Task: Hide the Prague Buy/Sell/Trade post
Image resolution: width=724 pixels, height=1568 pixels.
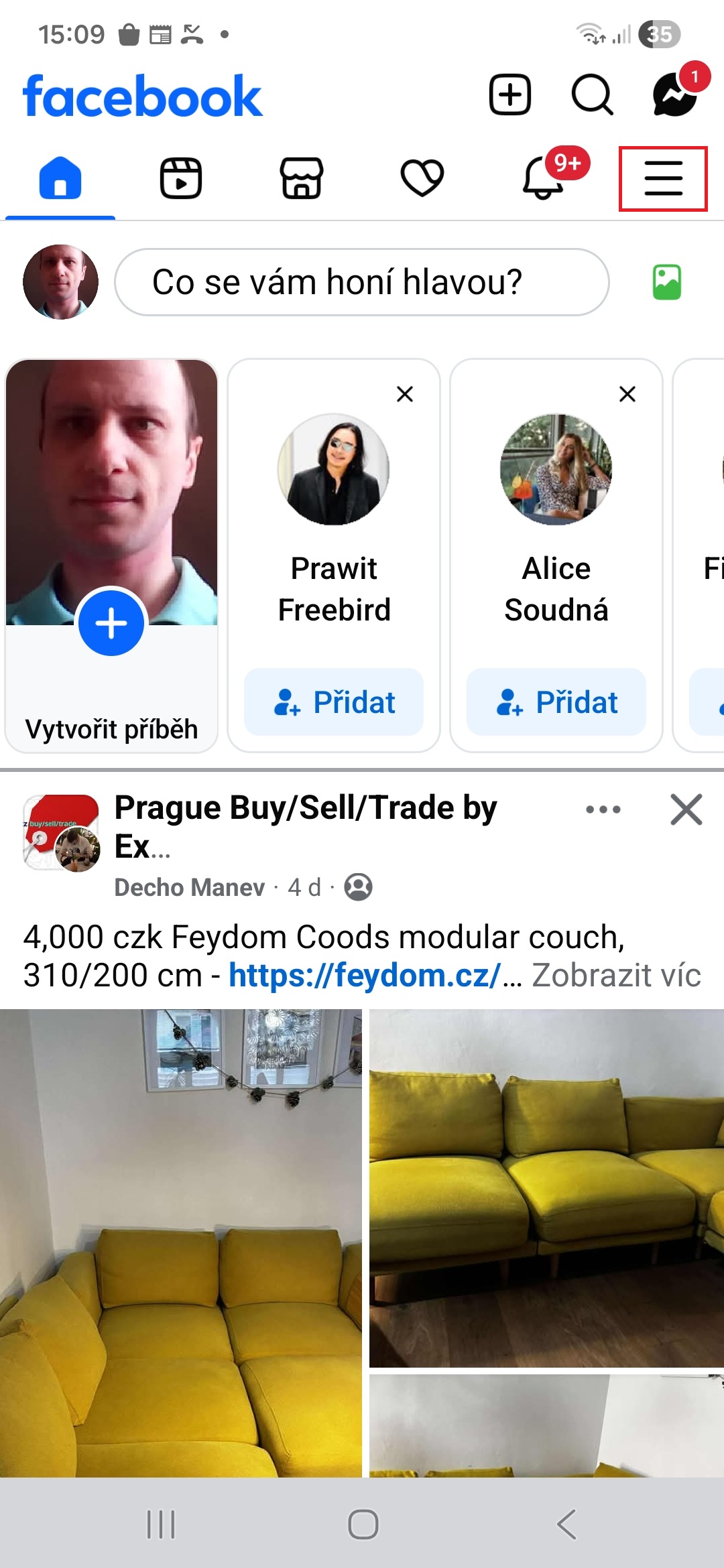Action: pyautogui.click(x=686, y=809)
